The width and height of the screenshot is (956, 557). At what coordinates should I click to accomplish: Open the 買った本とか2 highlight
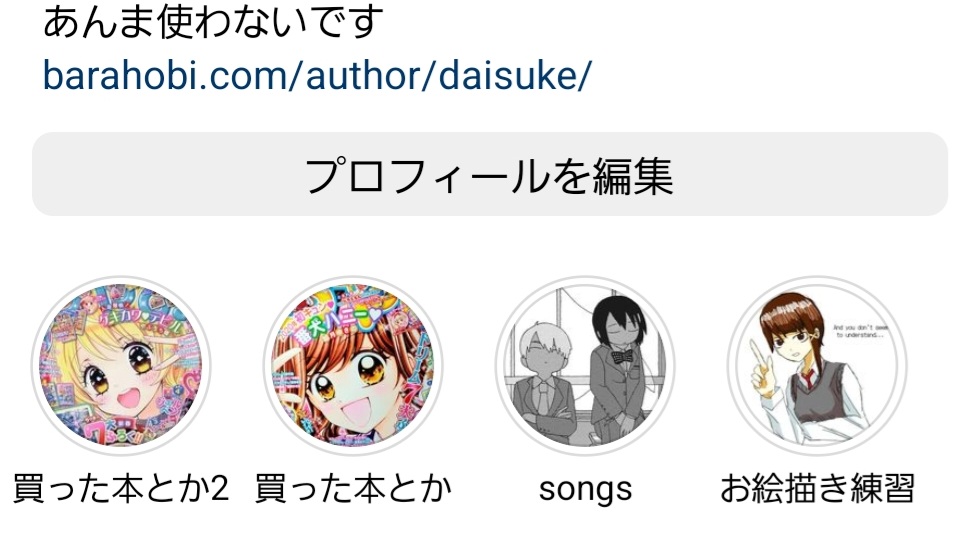pyautogui.click(x=121, y=366)
